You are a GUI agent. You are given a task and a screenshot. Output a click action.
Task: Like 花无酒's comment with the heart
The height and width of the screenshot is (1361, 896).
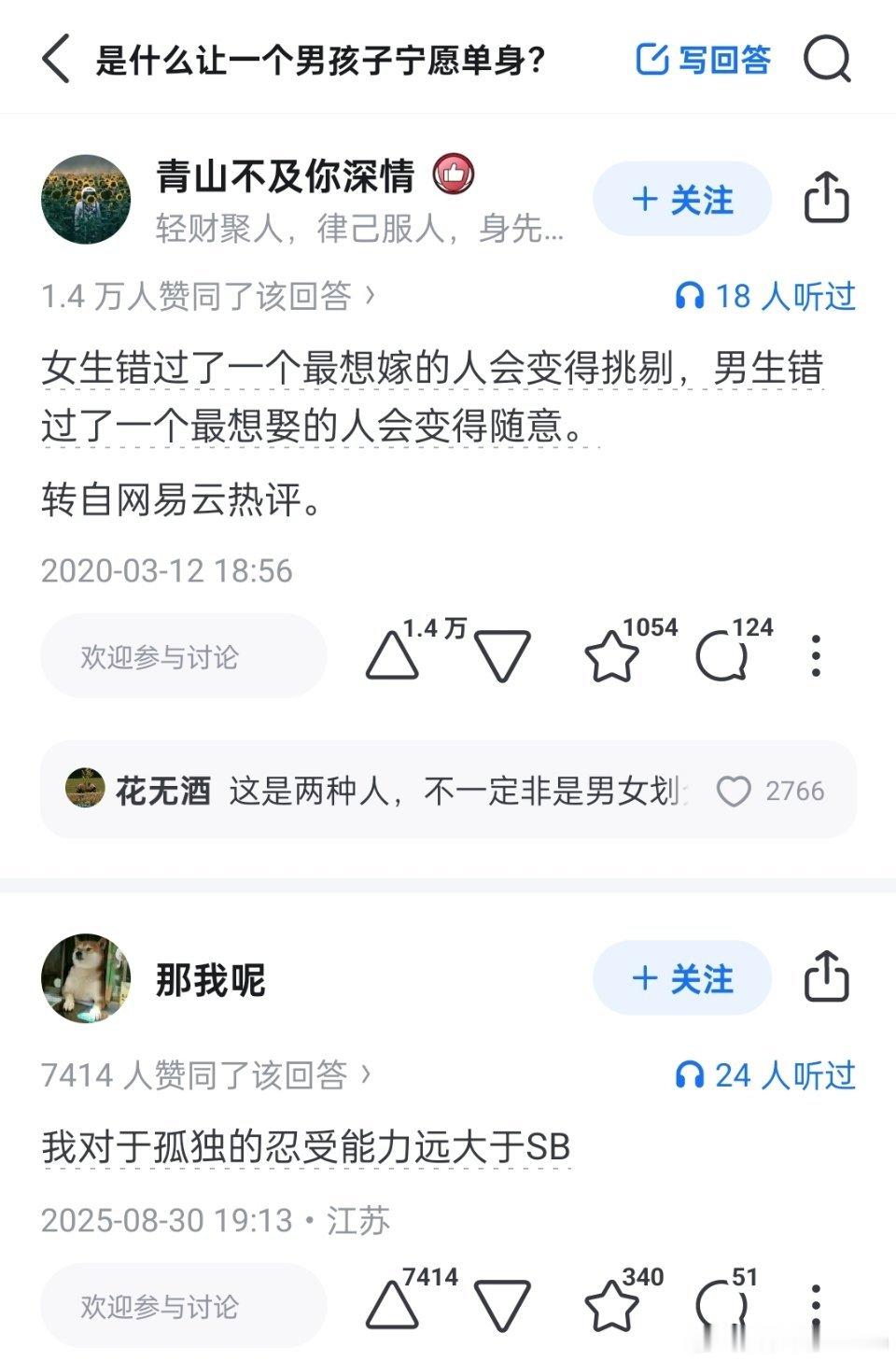click(737, 790)
